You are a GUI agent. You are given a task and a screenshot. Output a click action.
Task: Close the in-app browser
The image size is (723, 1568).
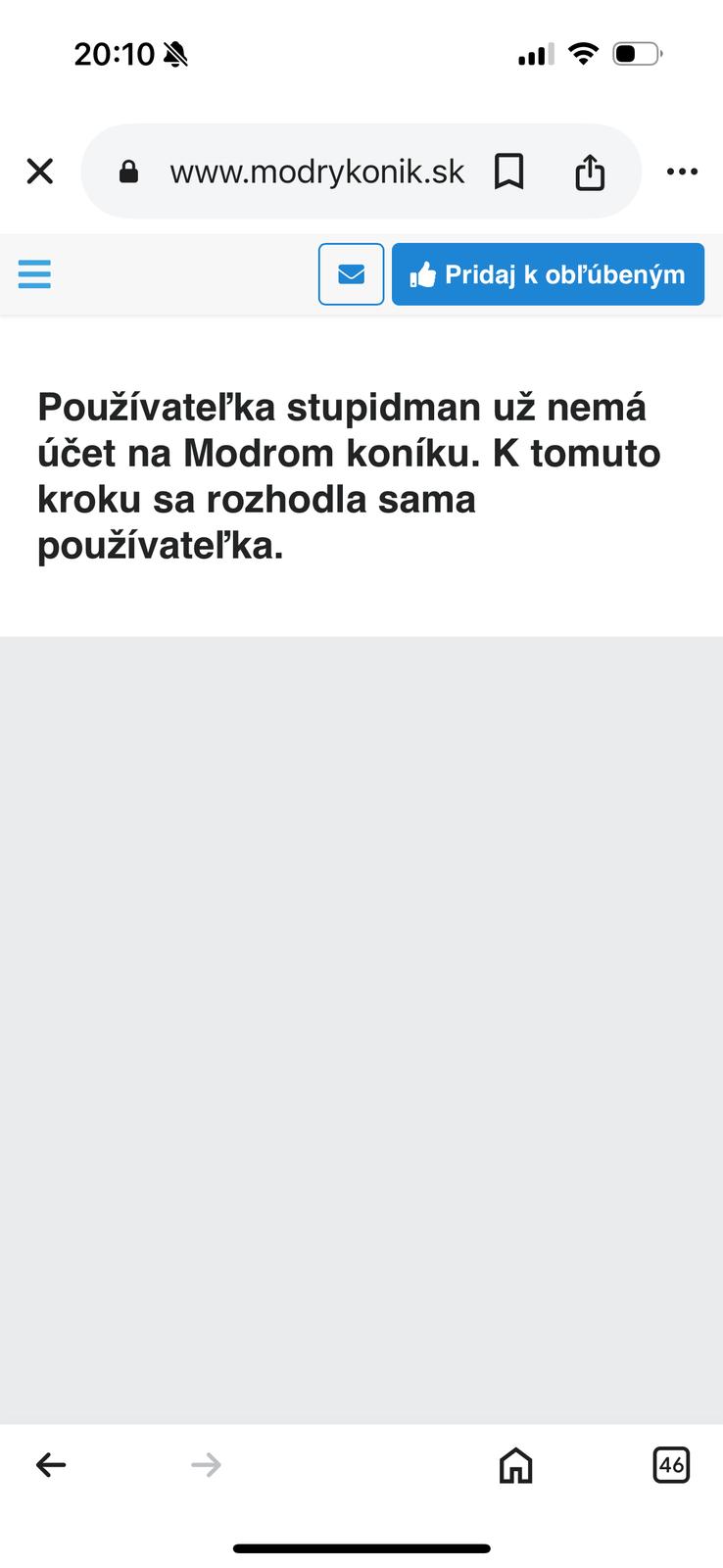[x=39, y=171]
